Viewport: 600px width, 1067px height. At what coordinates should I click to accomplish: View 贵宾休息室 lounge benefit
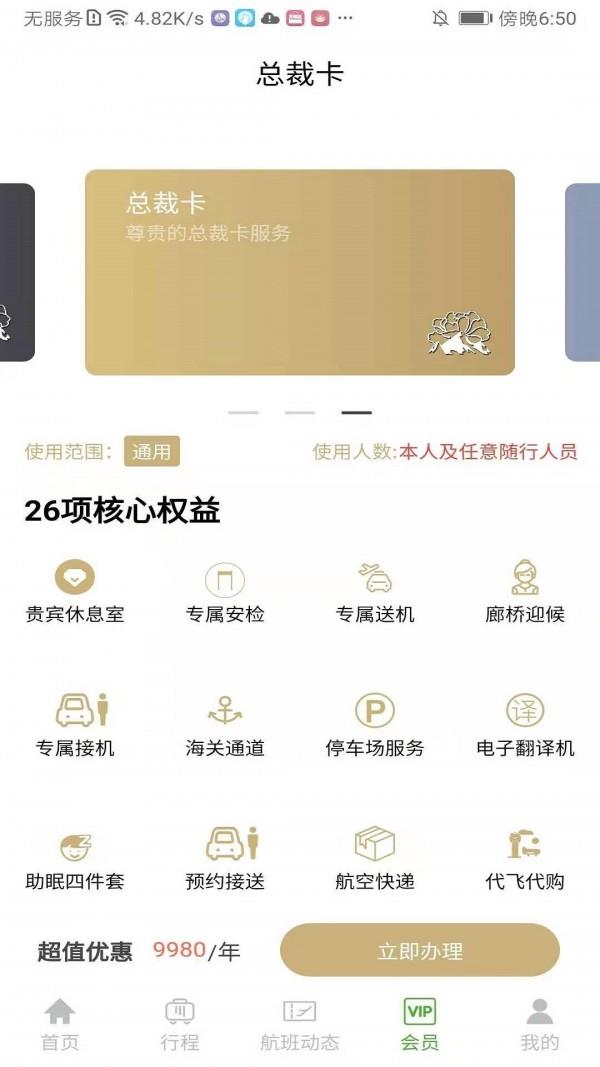point(75,592)
